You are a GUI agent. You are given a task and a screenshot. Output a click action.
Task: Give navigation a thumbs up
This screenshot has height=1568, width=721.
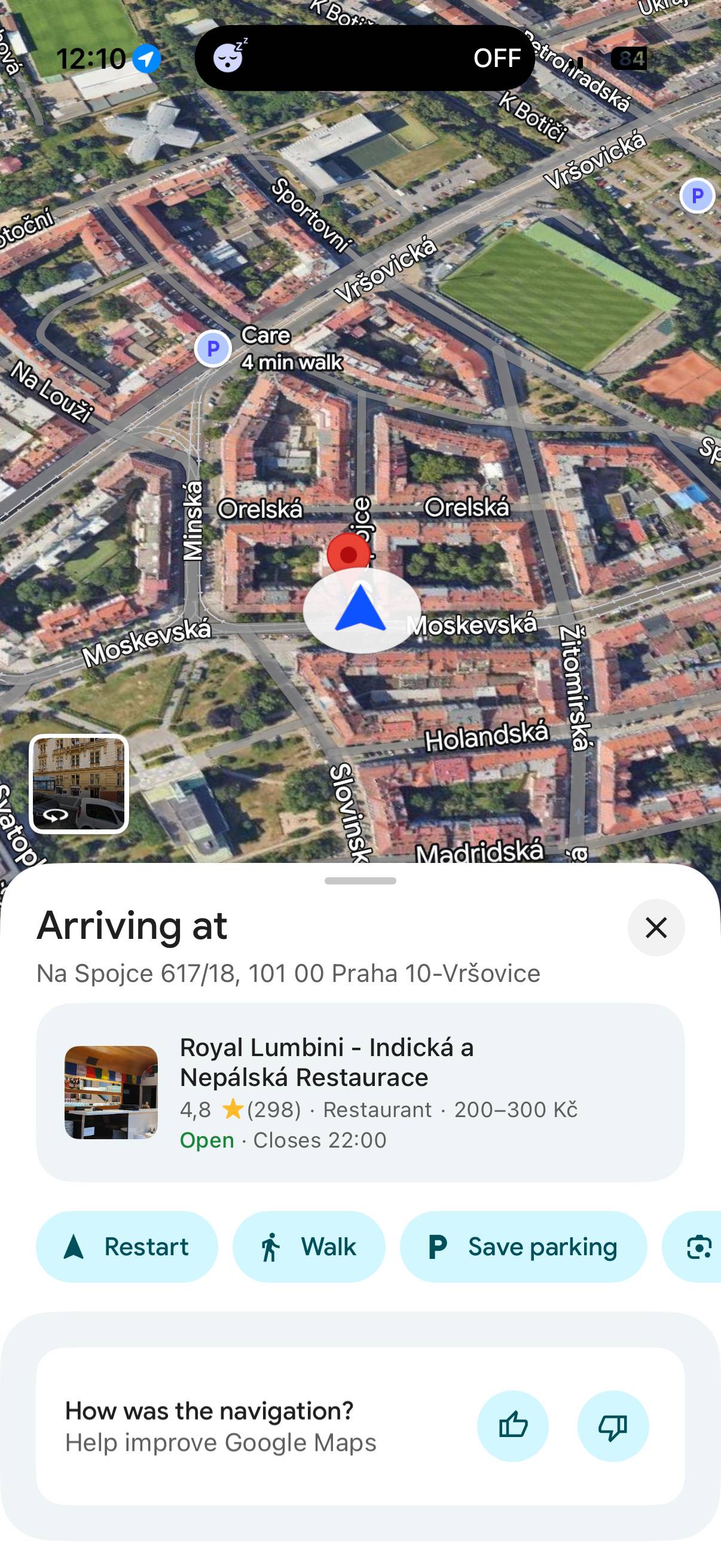pyautogui.click(x=513, y=1426)
